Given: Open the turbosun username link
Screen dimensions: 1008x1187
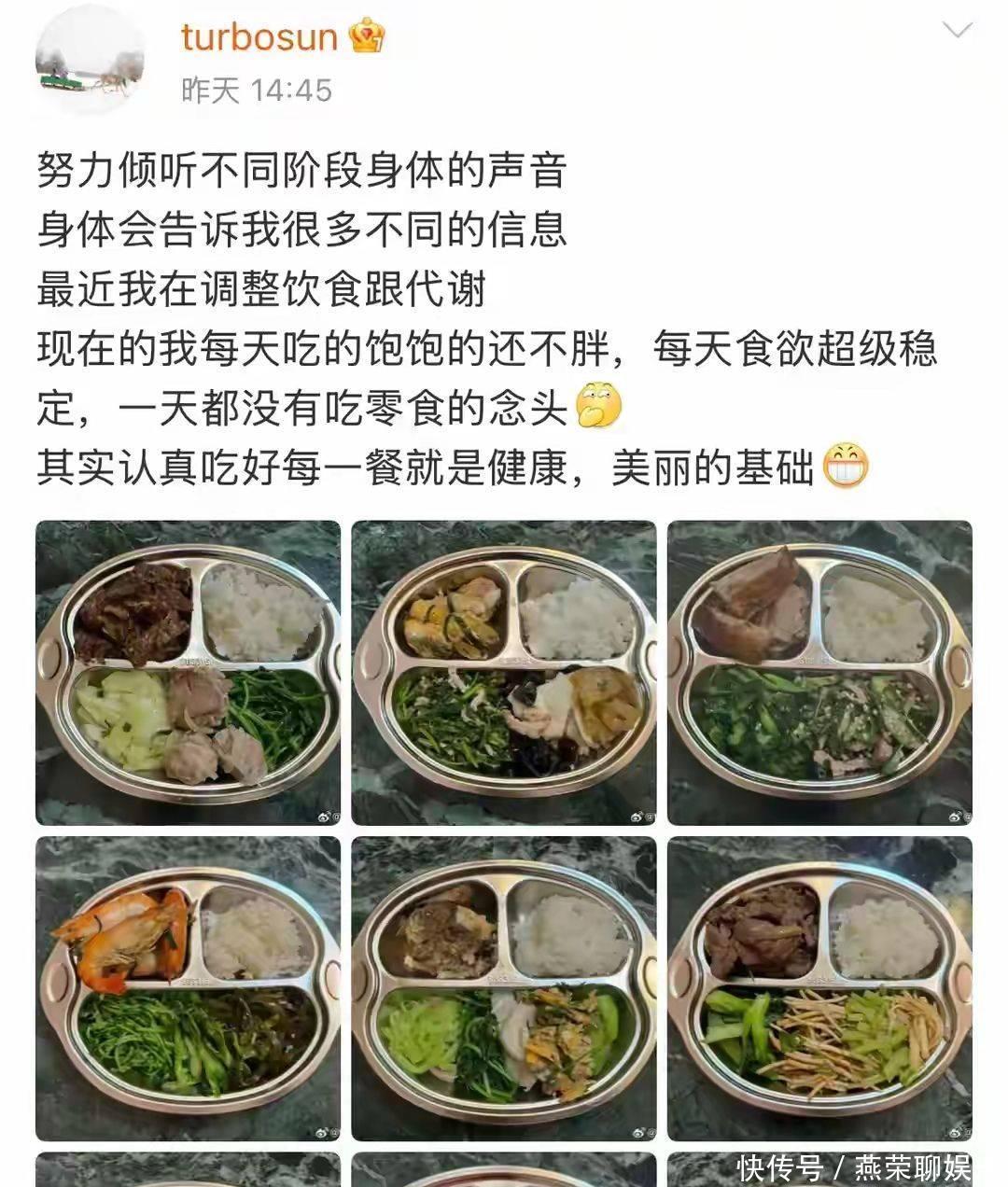Looking at the screenshot, I should 259,37.
